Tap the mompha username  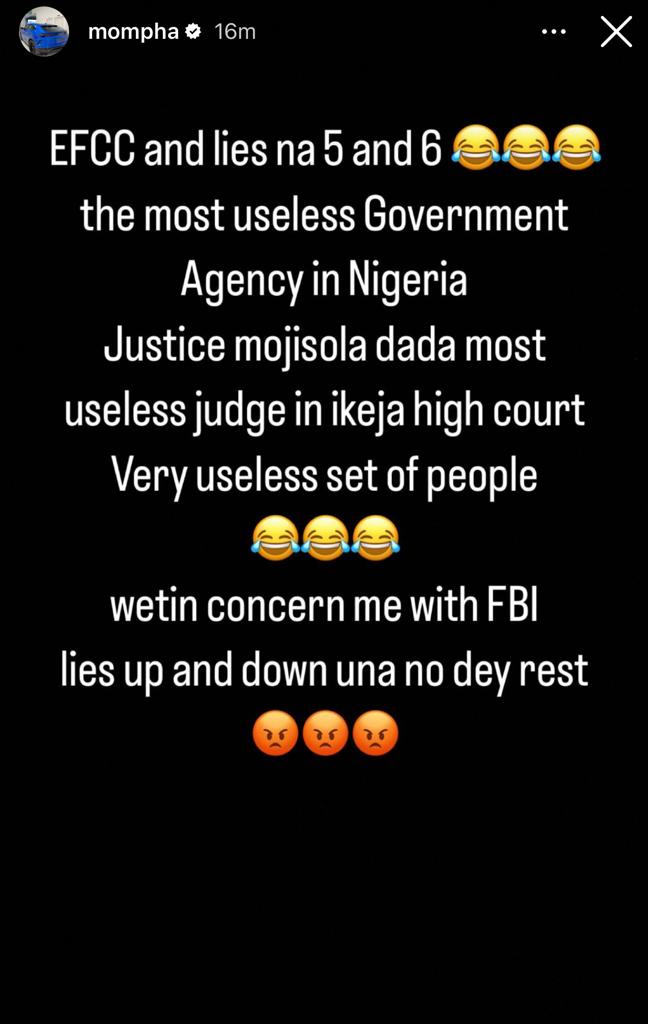point(133,32)
